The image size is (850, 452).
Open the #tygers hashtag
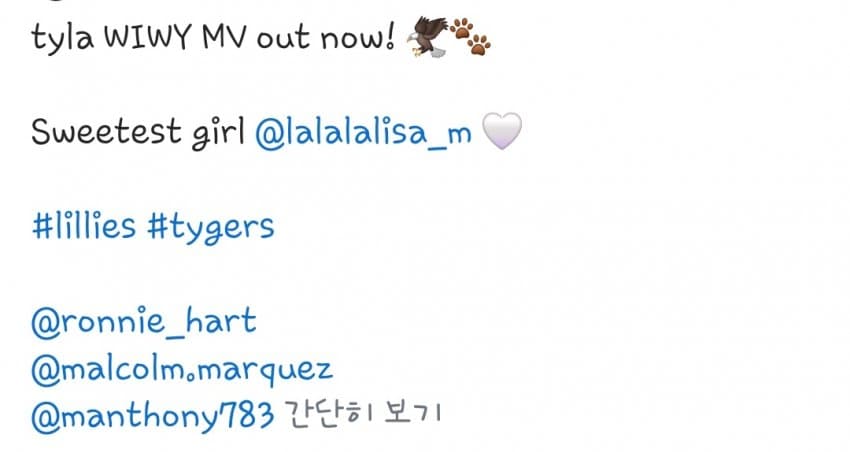pos(210,228)
